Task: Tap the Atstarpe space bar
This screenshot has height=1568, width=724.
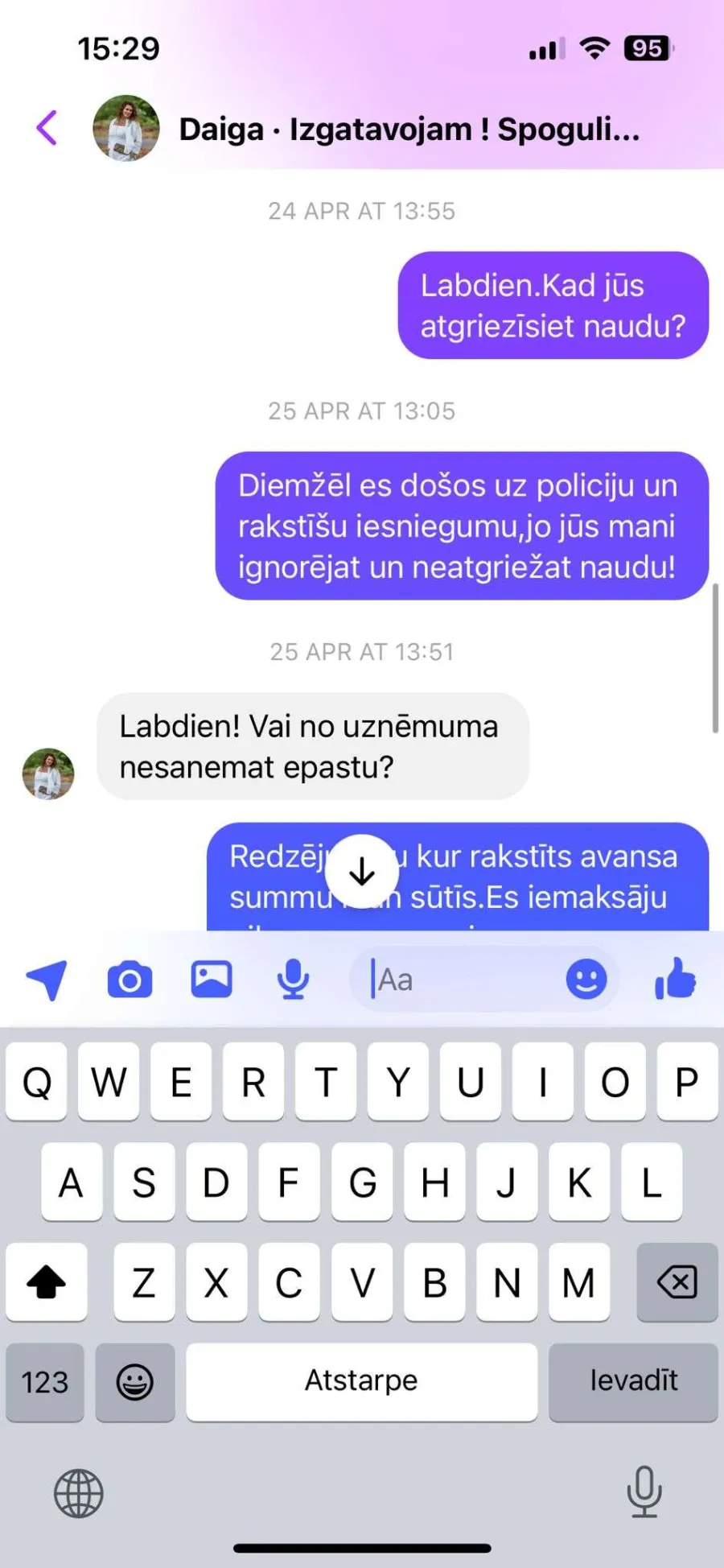Action: pos(362,1381)
